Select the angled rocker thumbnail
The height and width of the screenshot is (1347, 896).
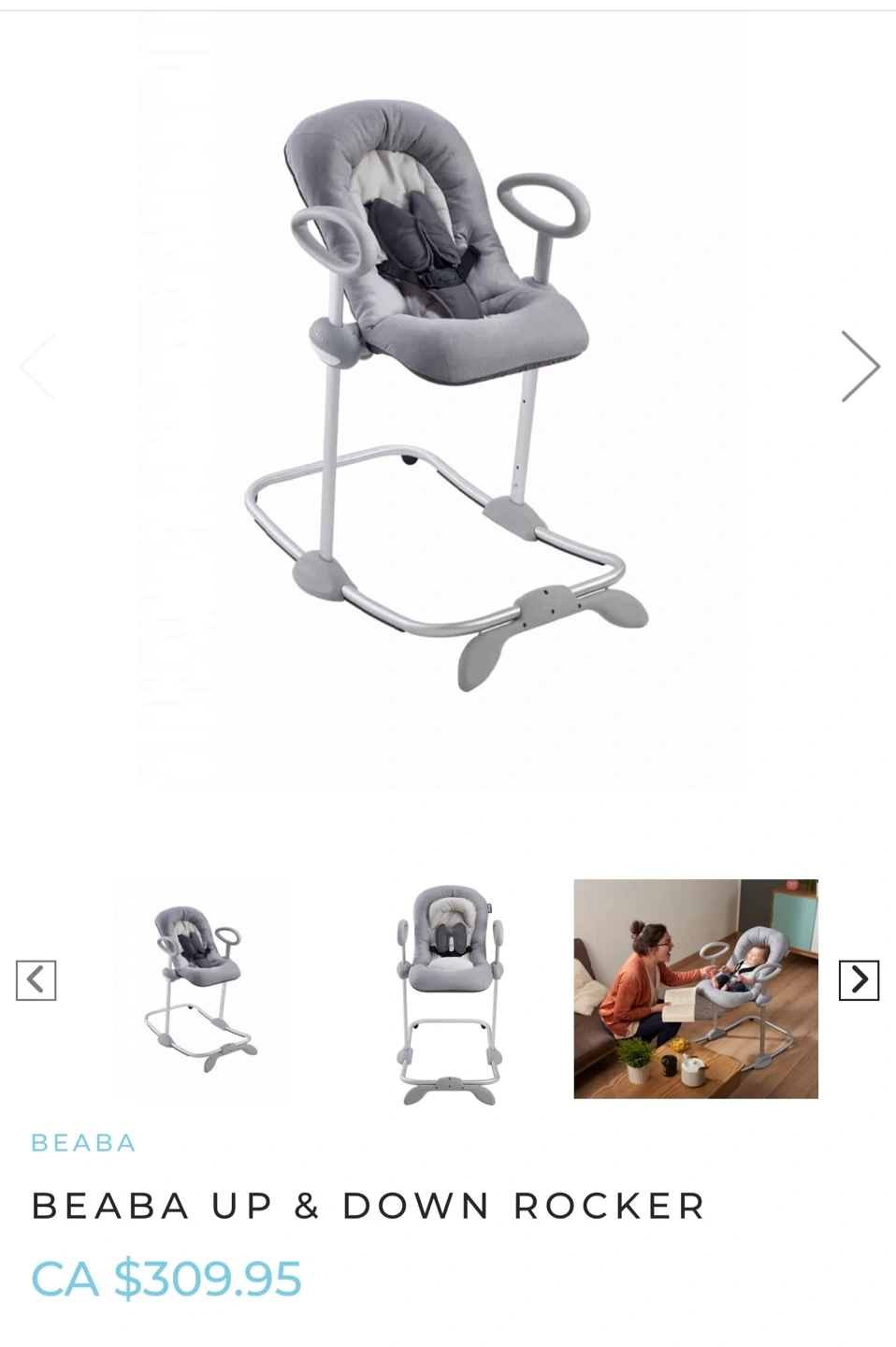click(x=200, y=989)
